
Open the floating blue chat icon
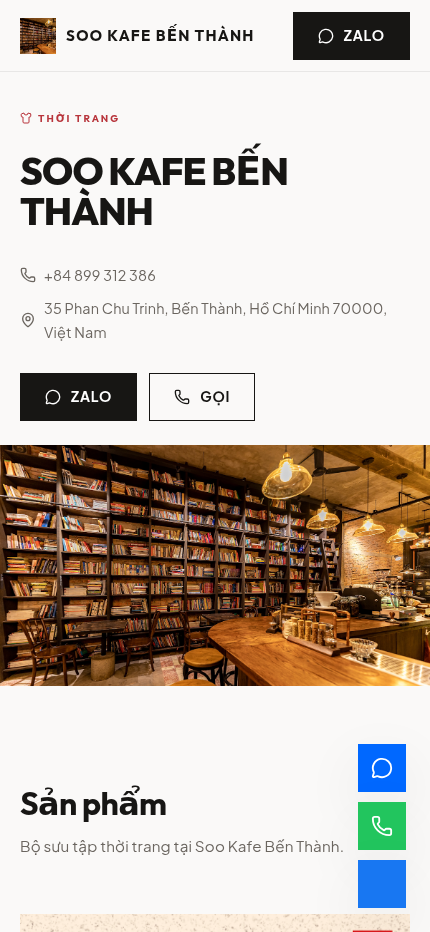click(382, 768)
